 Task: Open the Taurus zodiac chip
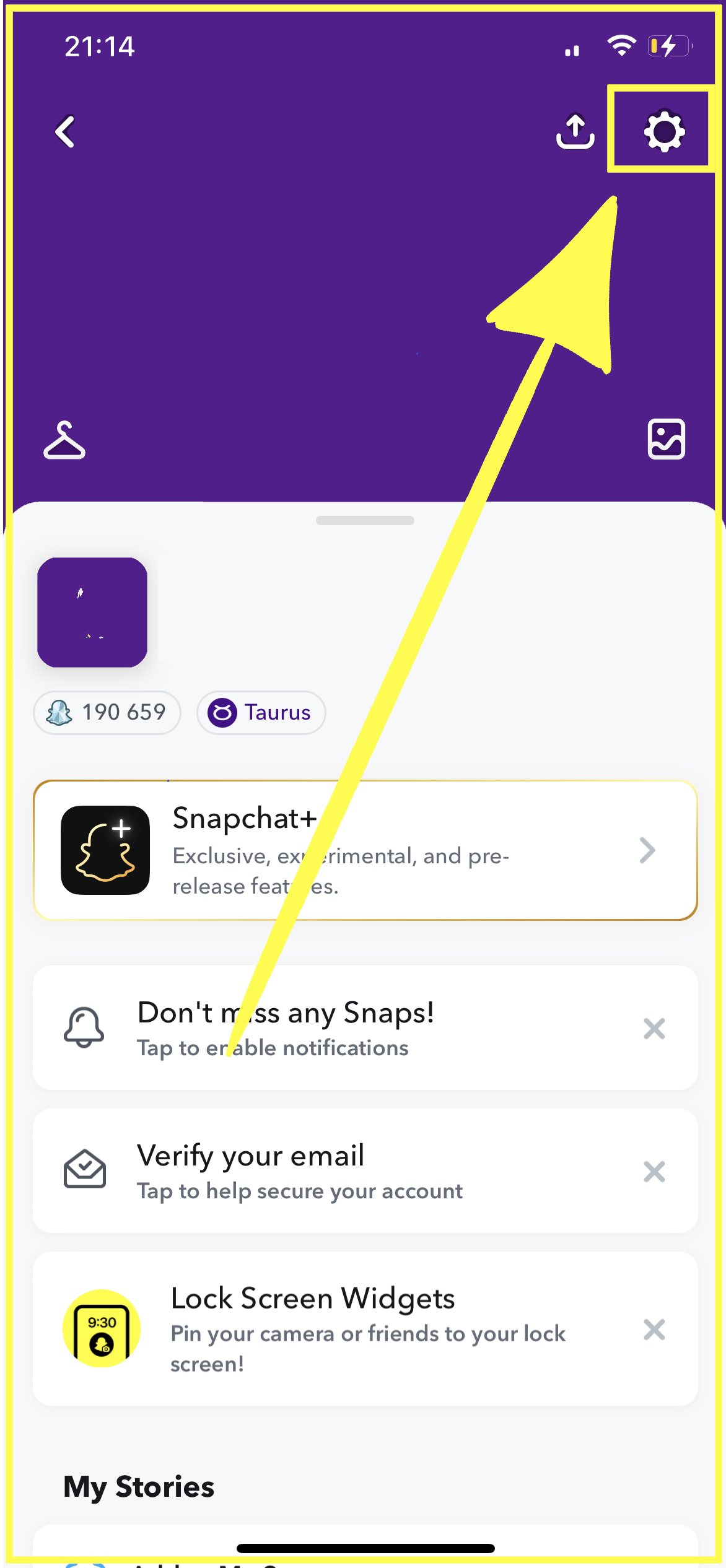coord(261,713)
